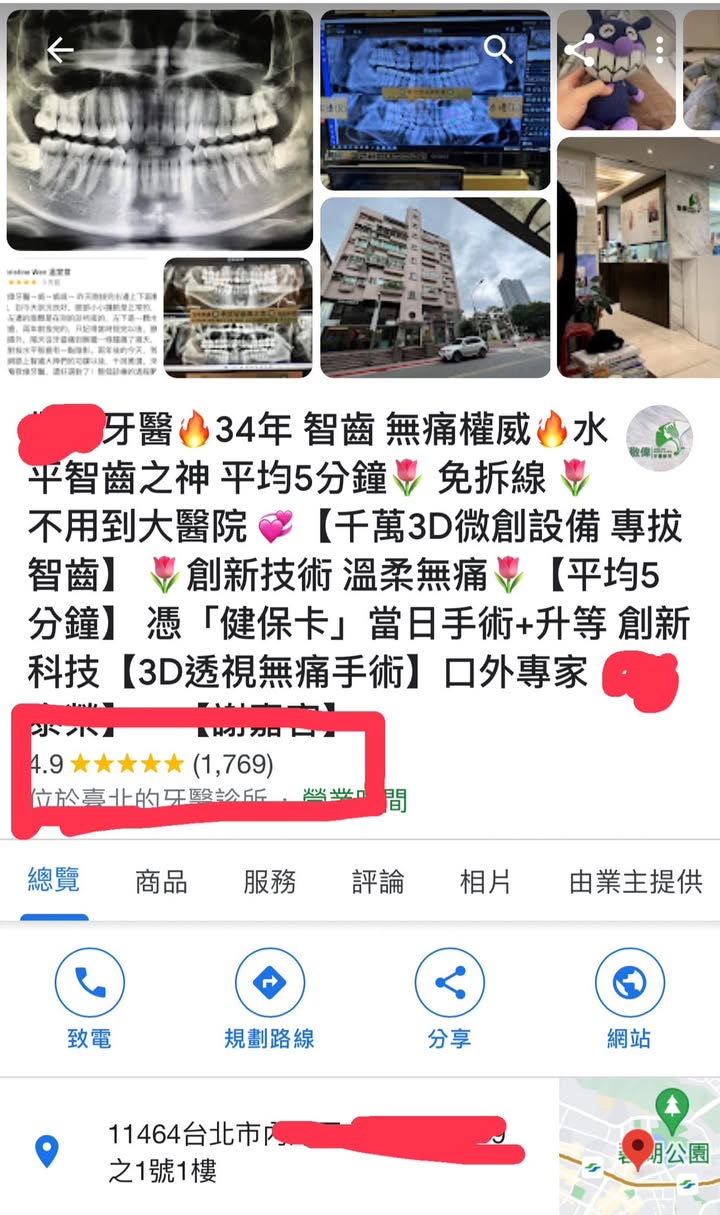Switch to the 評論 tab
This screenshot has width=720, height=1215.
378,882
